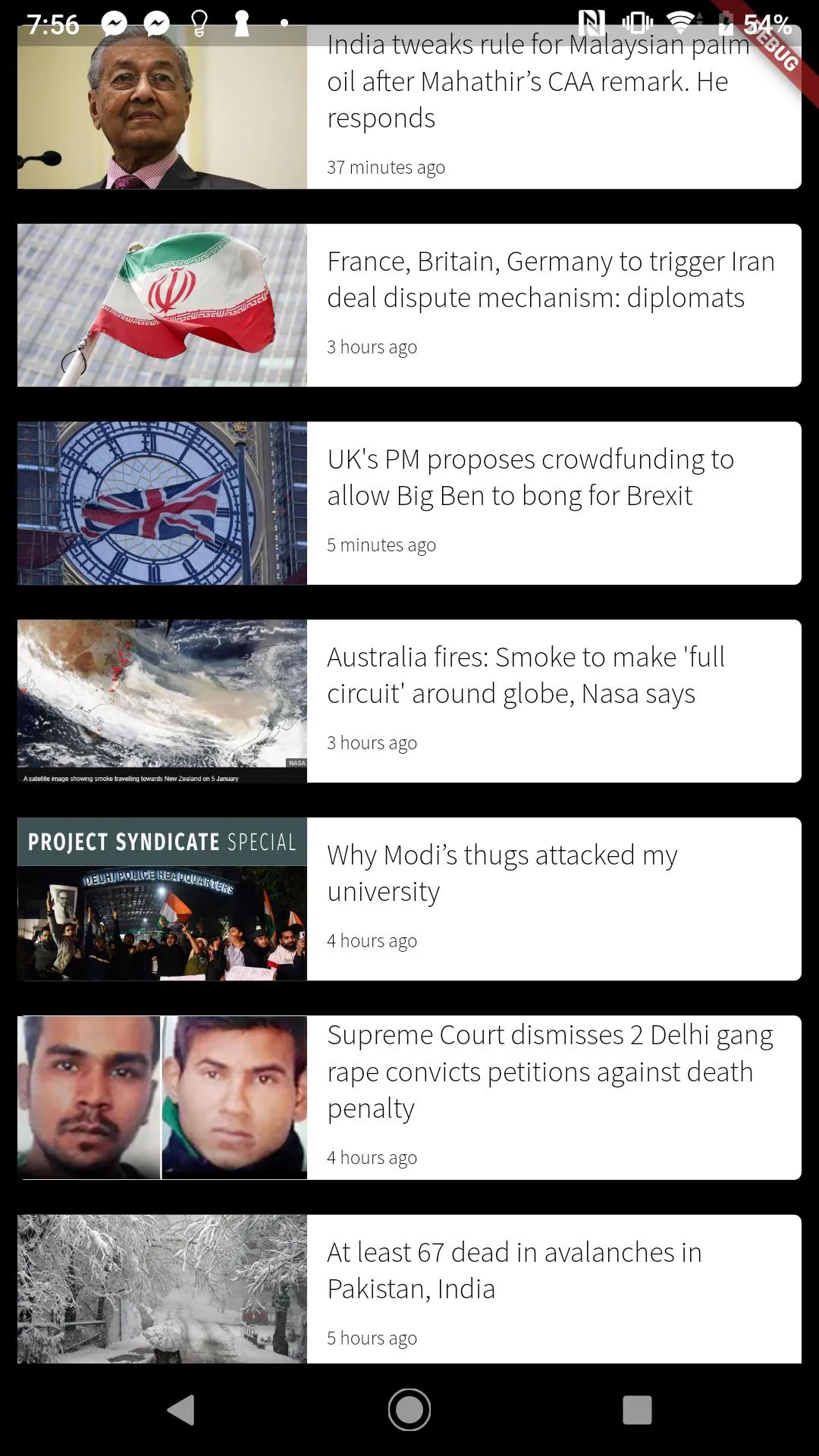Open 'Why Modi's thugs attacked my university'
The image size is (819, 1456).
502,874
